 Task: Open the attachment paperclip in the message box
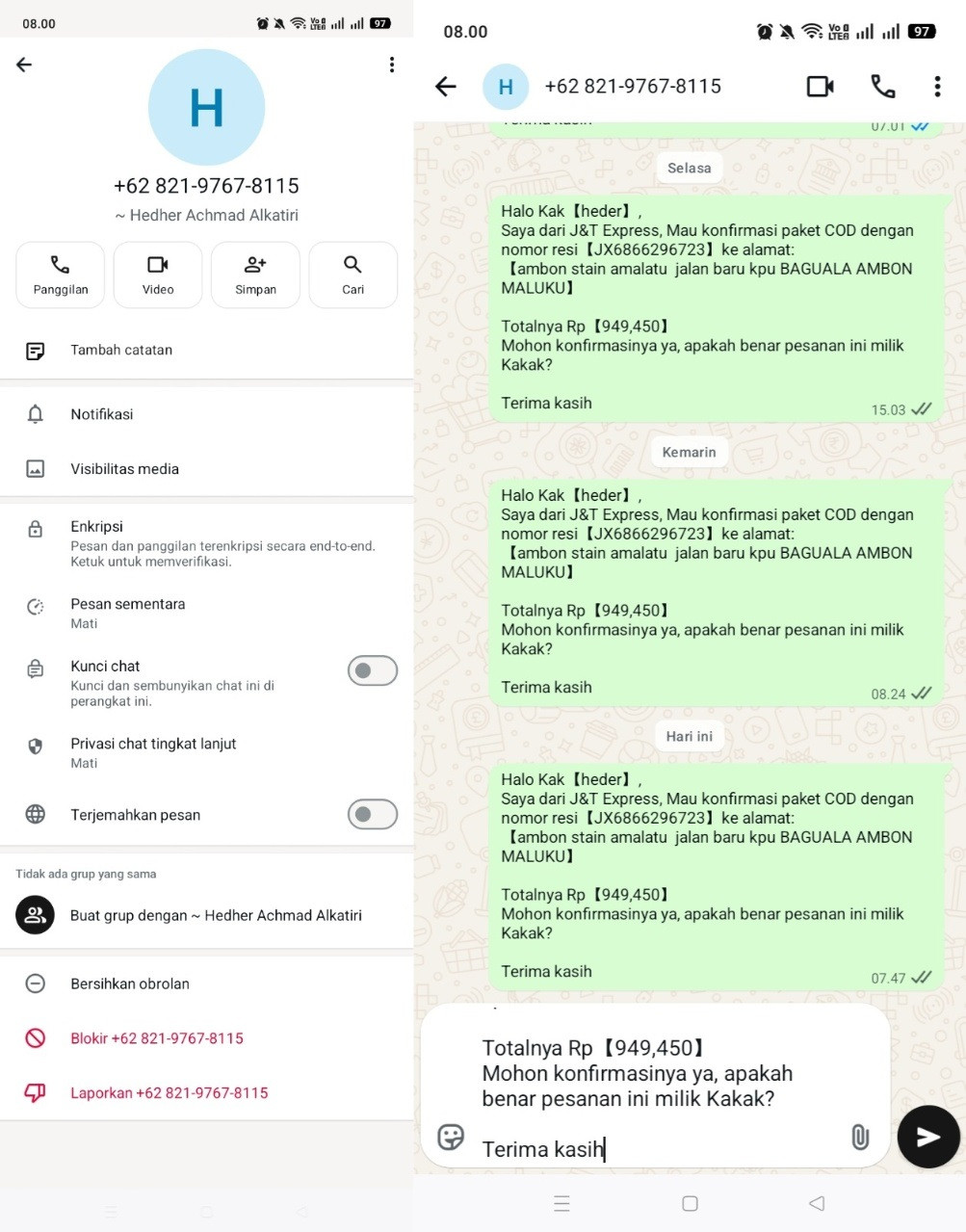coord(860,1138)
